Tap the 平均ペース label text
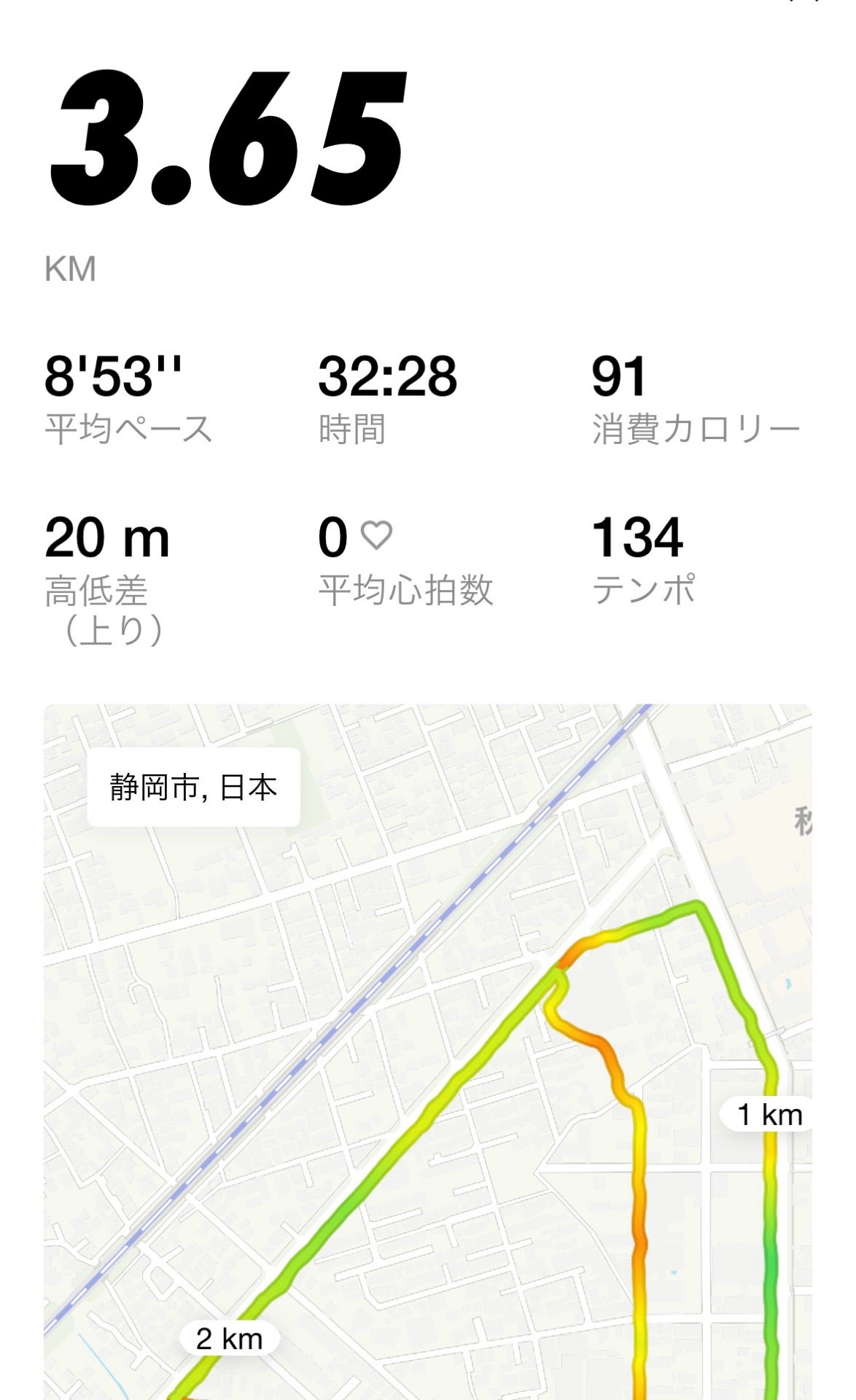Viewport: 856px width, 1400px height. [128, 427]
